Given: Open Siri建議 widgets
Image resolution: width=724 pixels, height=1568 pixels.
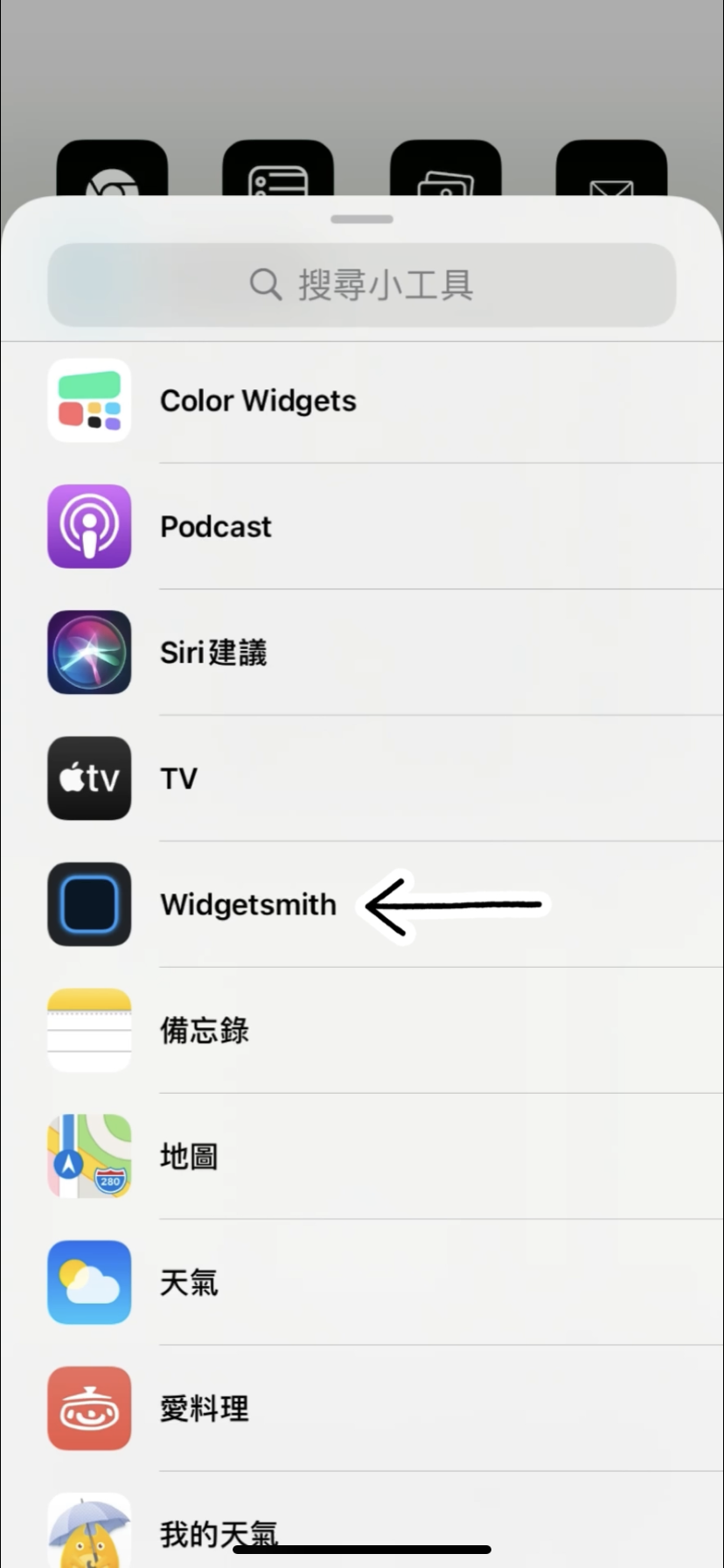Looking at the screenshot, I should (x=362, y=653).
